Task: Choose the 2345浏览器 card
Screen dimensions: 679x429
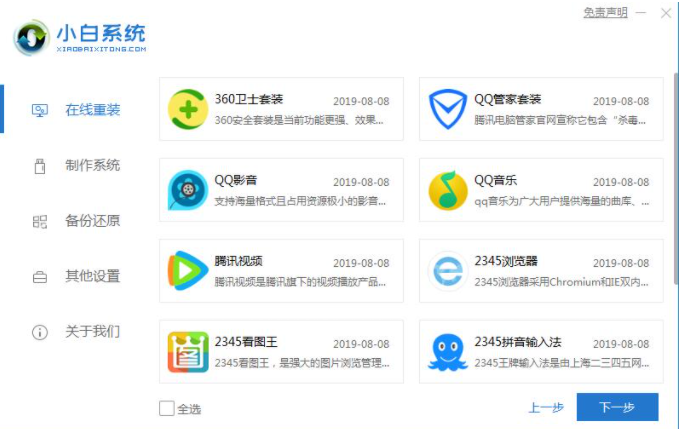Action: (x=540, y=271)
